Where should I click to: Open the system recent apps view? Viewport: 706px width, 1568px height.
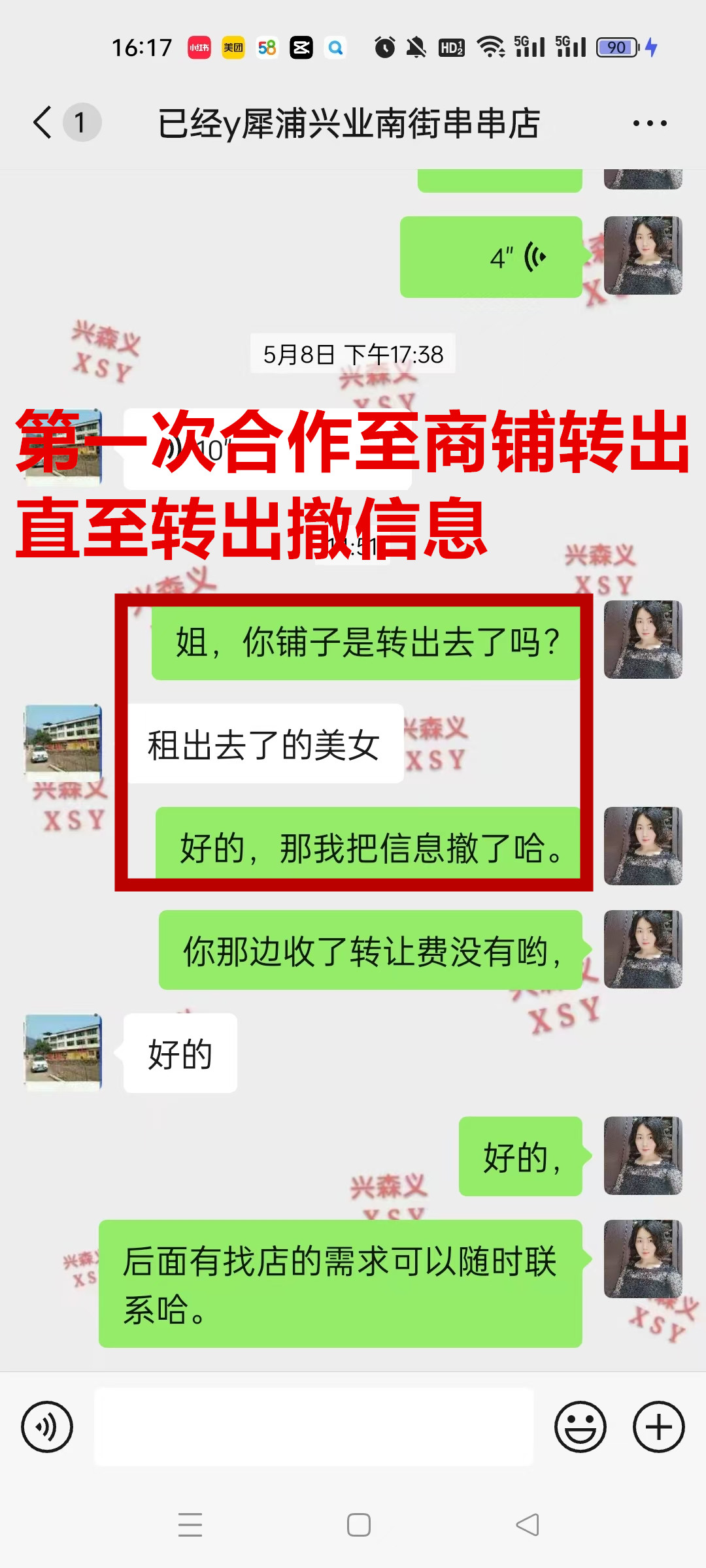[190, 1525]
